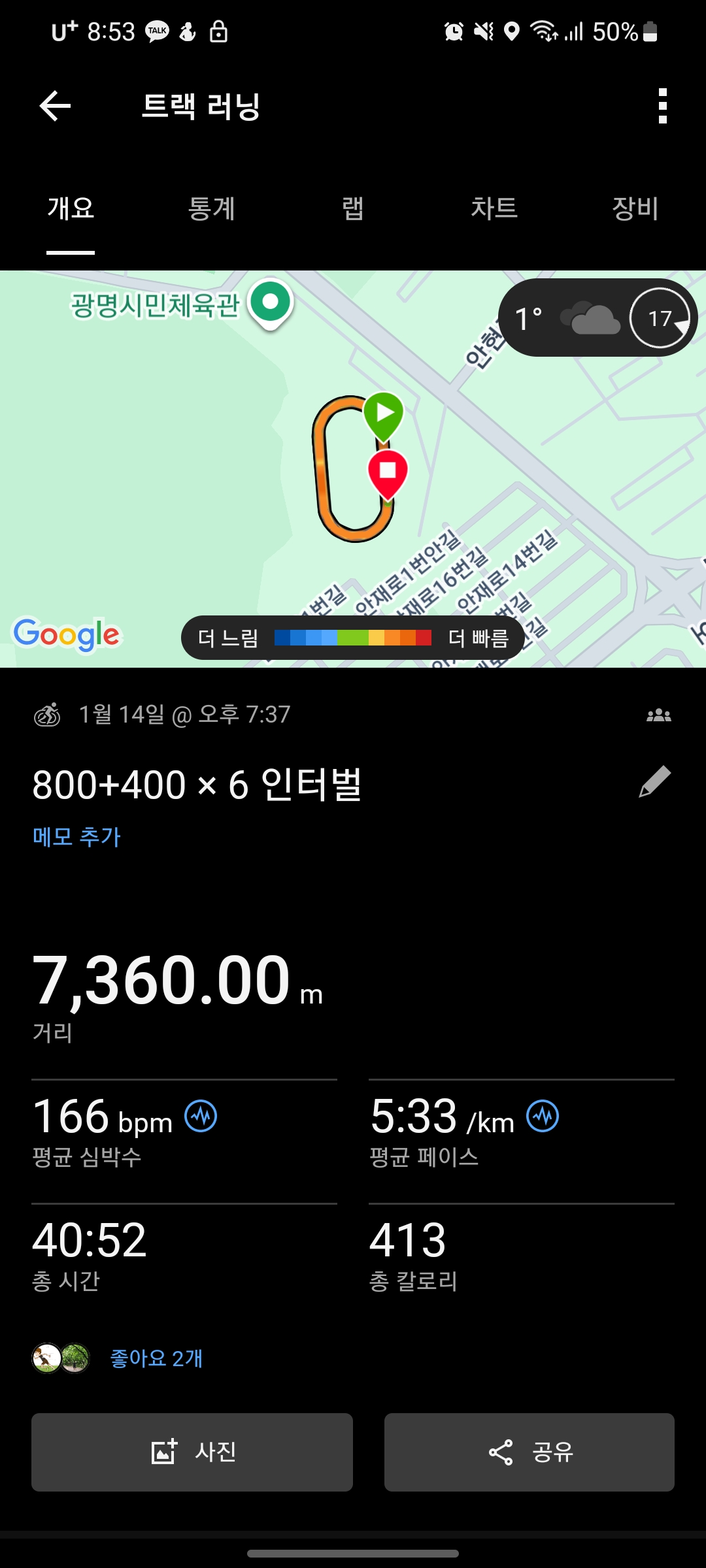Tap 공유 to share the activity
Viewport: 706px width, 1568px height.
click(529, 1452)
